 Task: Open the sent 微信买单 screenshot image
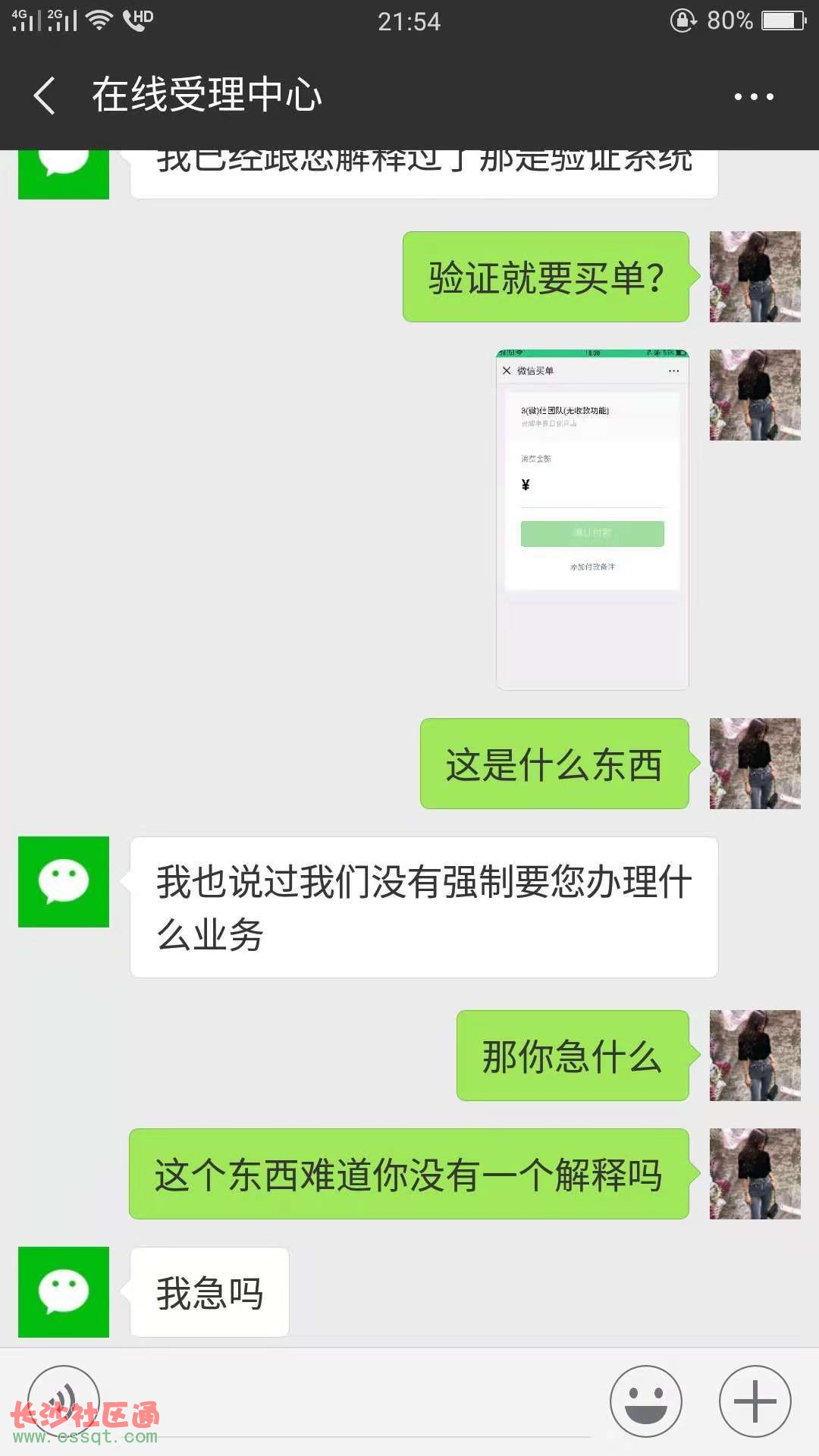pos(592,520)
